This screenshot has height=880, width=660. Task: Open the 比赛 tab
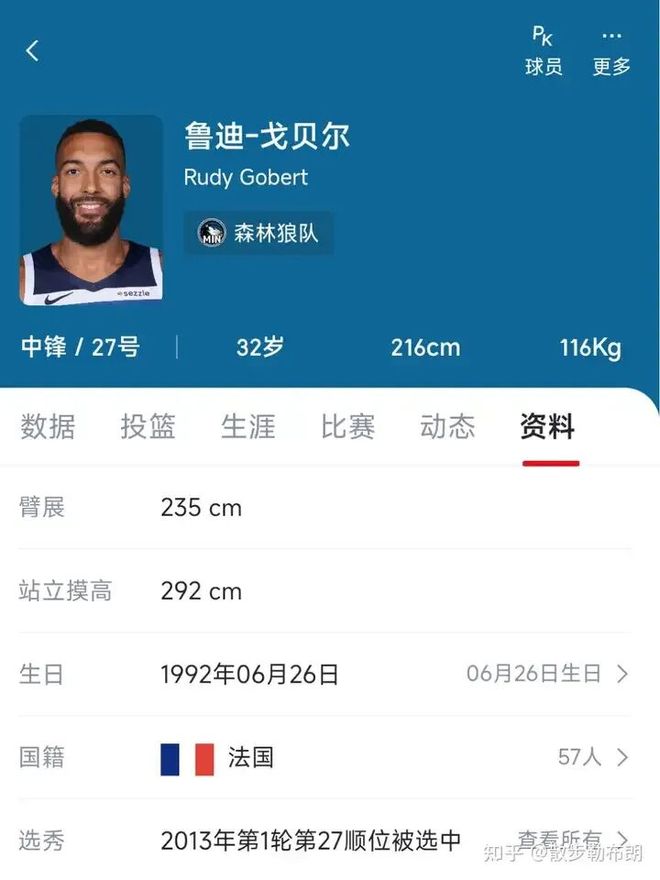tap(348, 427)
